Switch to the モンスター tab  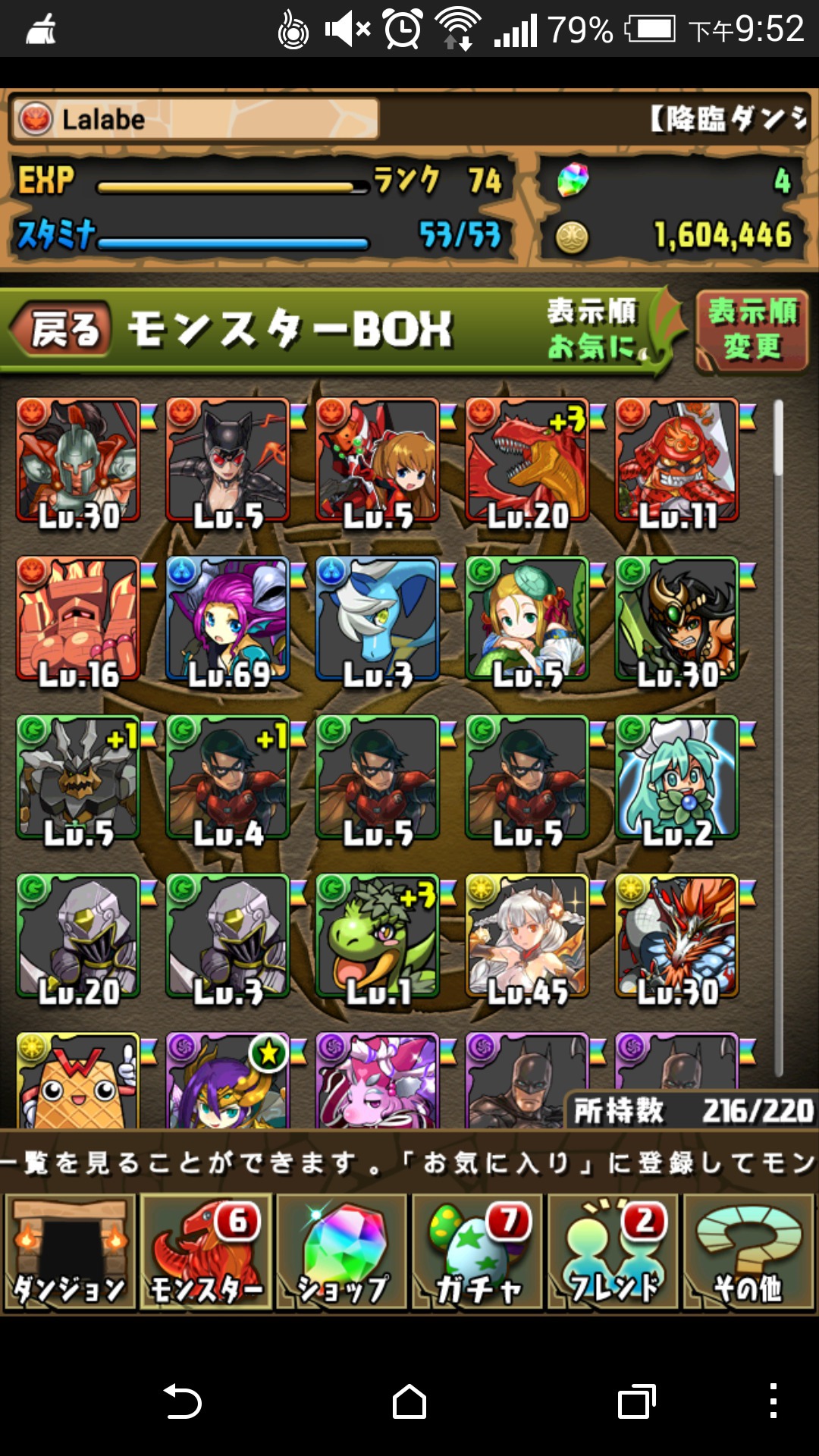tap(206, 1251)
